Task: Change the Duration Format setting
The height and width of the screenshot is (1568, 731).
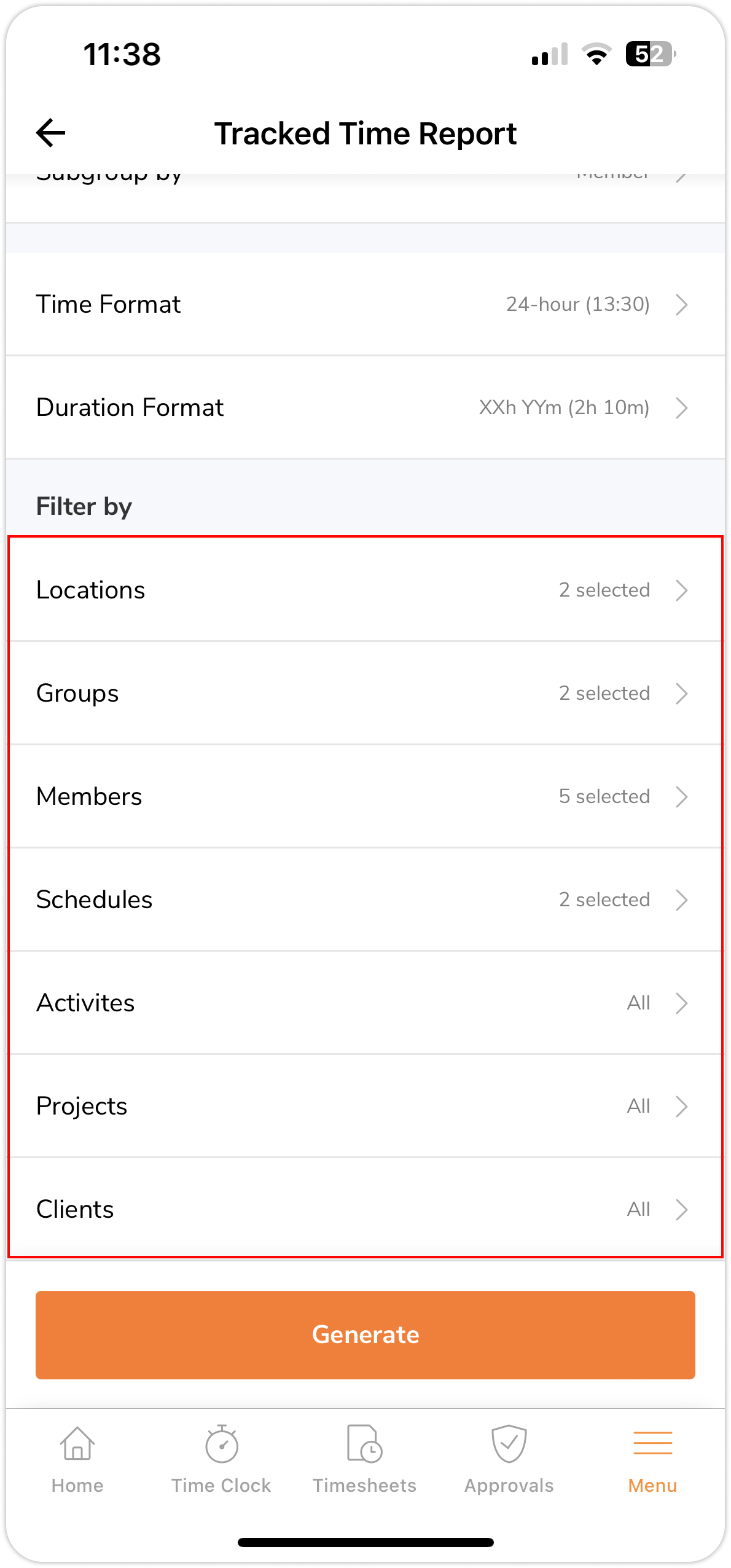Action: (x=365, y=407)
